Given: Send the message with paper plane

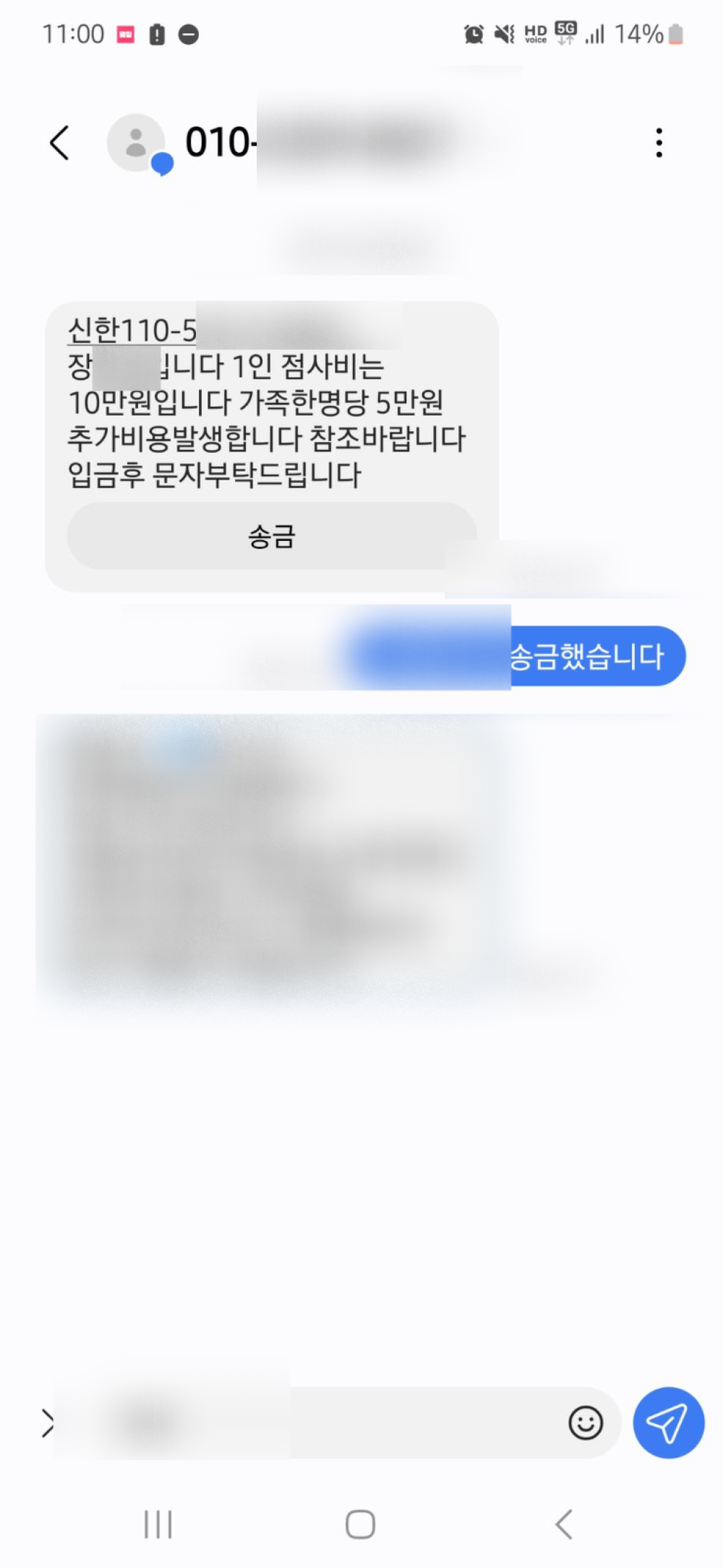Looking at the screenshot, I should pos(668,1423).
